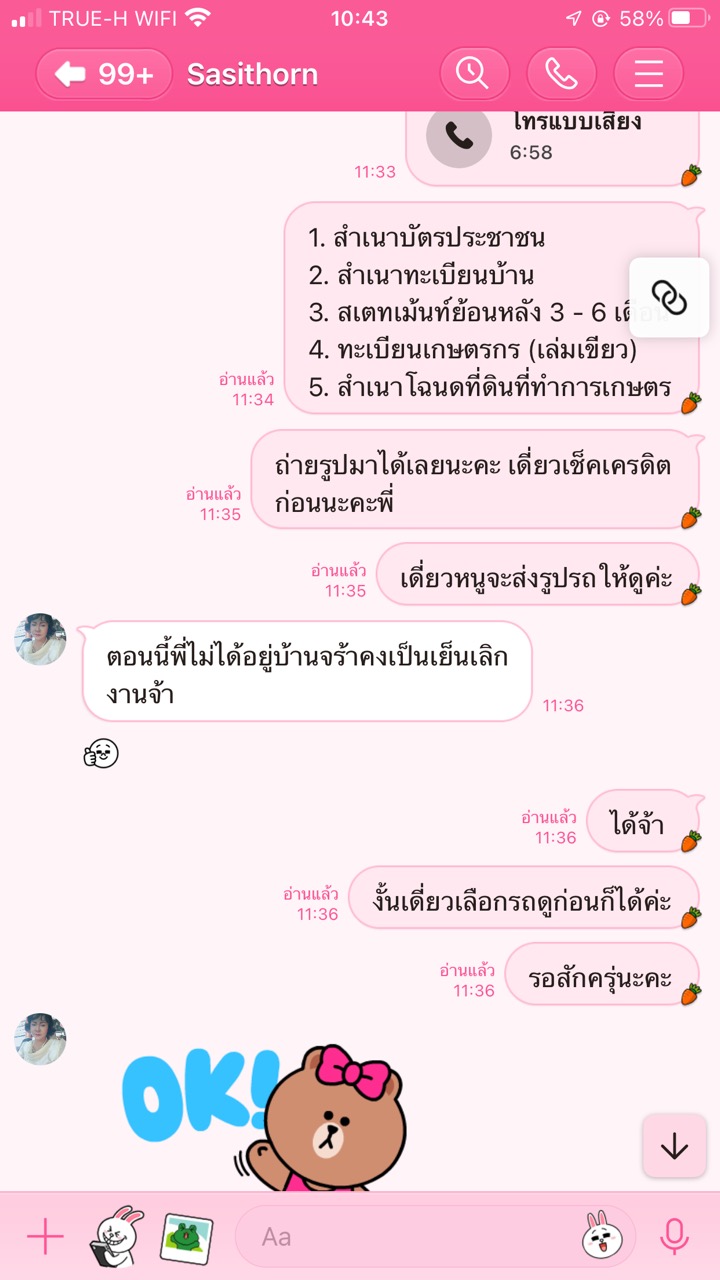Open Sasithorn's profile picture beside the message
The image size is (720, 1280).
click(41, 640)
